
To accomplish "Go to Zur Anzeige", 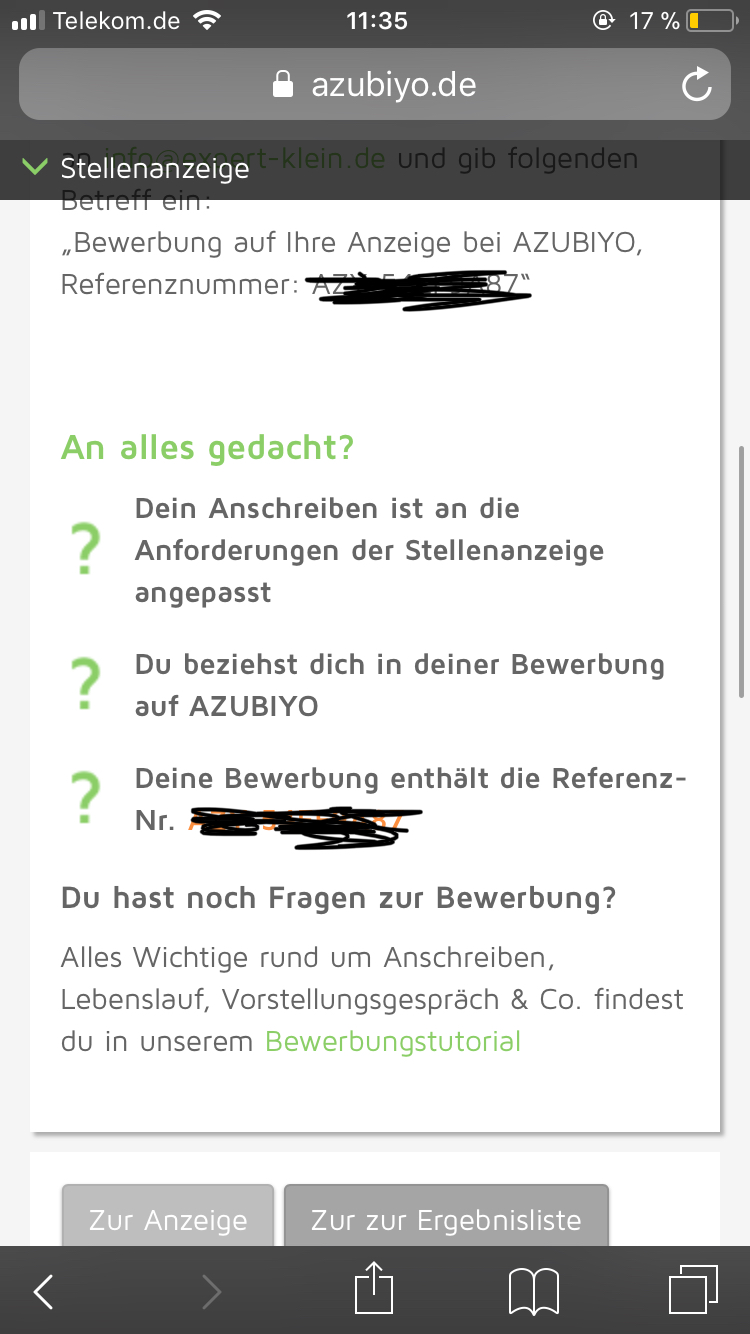I will (168, 1220).
